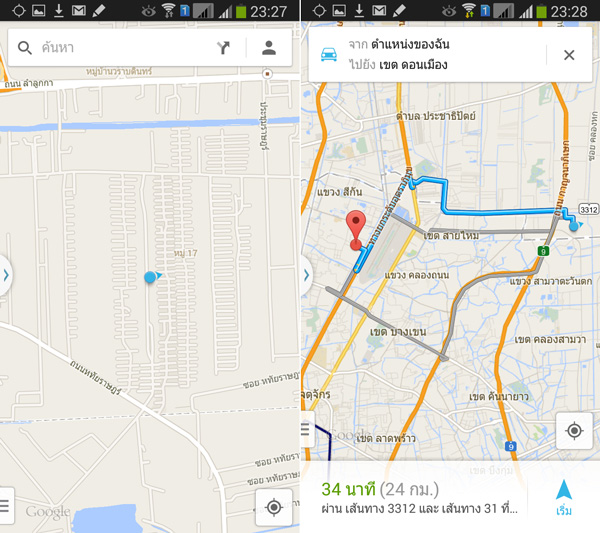600x533 pixels.
Task: Open the account profile icon
Action: click(269, 48)
